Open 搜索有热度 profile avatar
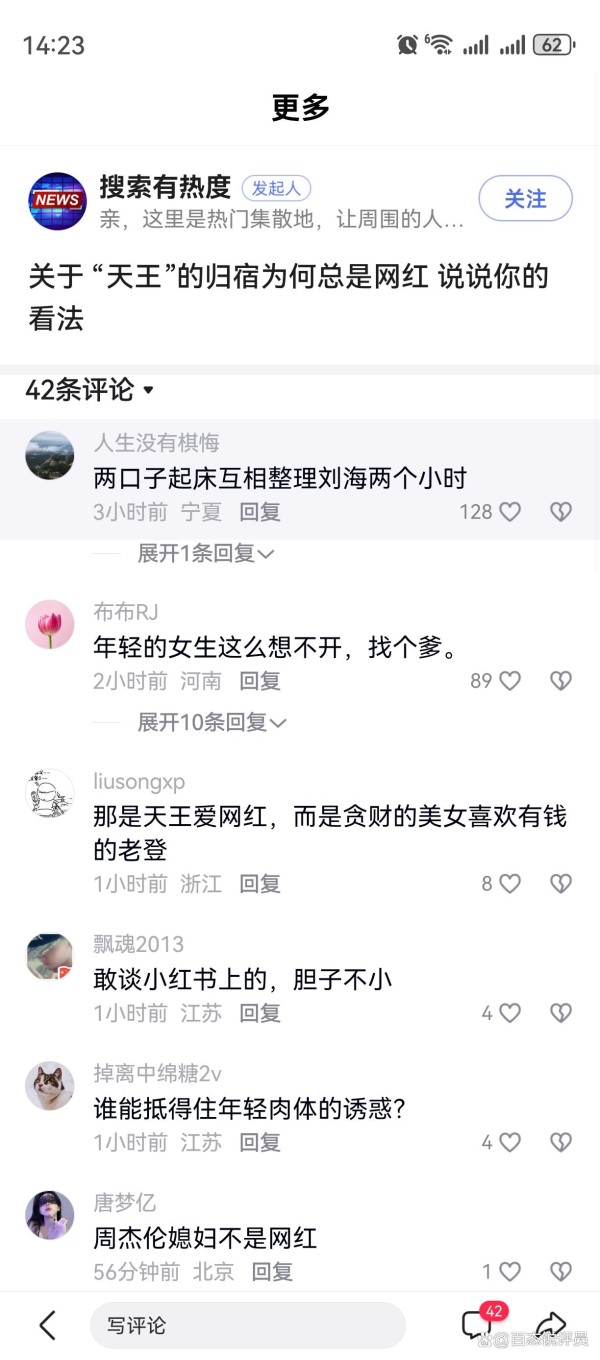 click(x=57, y=200)
